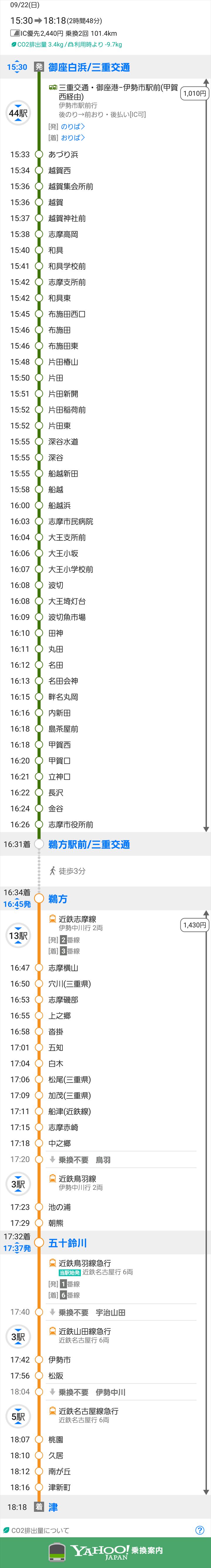
Task: Tap the question mark help icon
Action: (x=199, y=1530)
